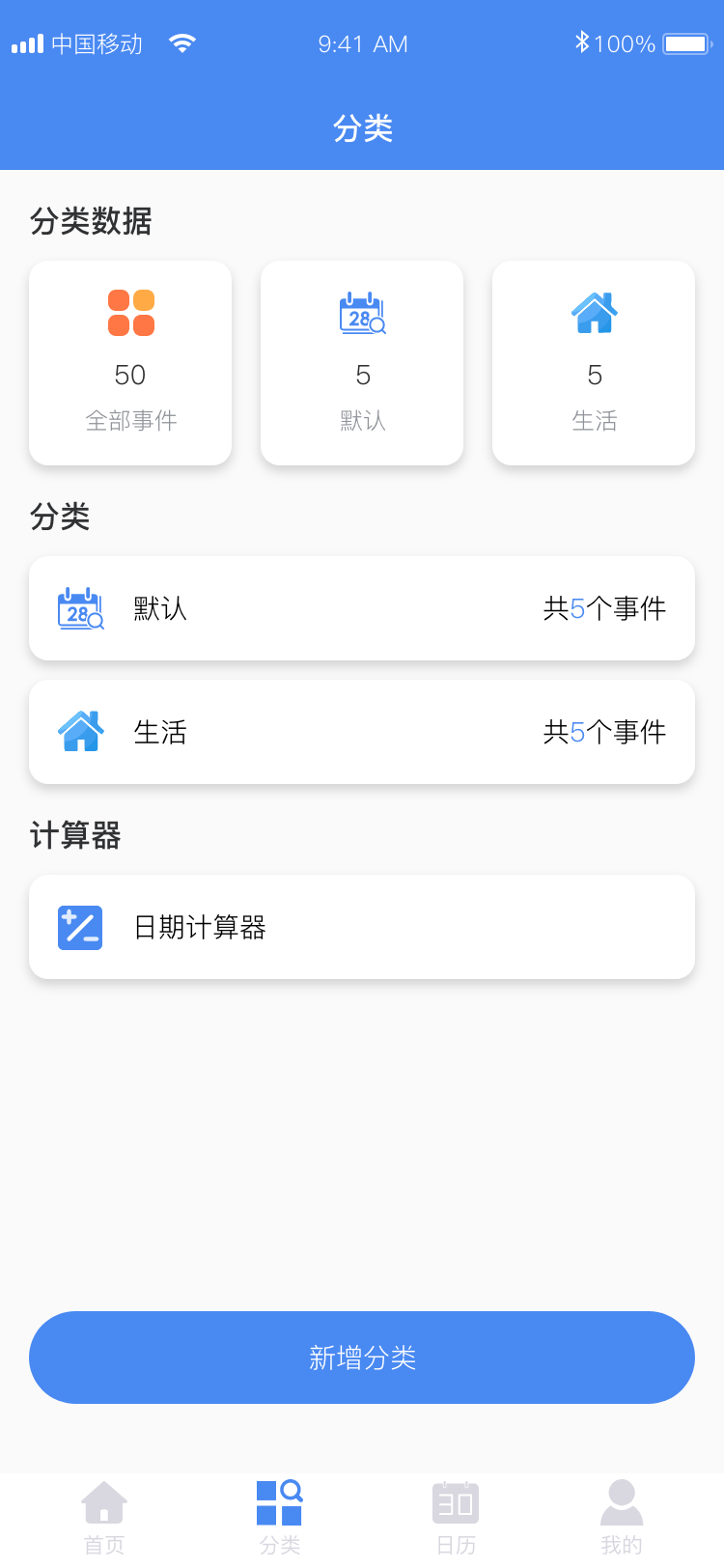Image resolution: width=724 pixels, height=1568 pixels.
Task: Open the 默认 card in 分类数据
Action: click(362, 363)
